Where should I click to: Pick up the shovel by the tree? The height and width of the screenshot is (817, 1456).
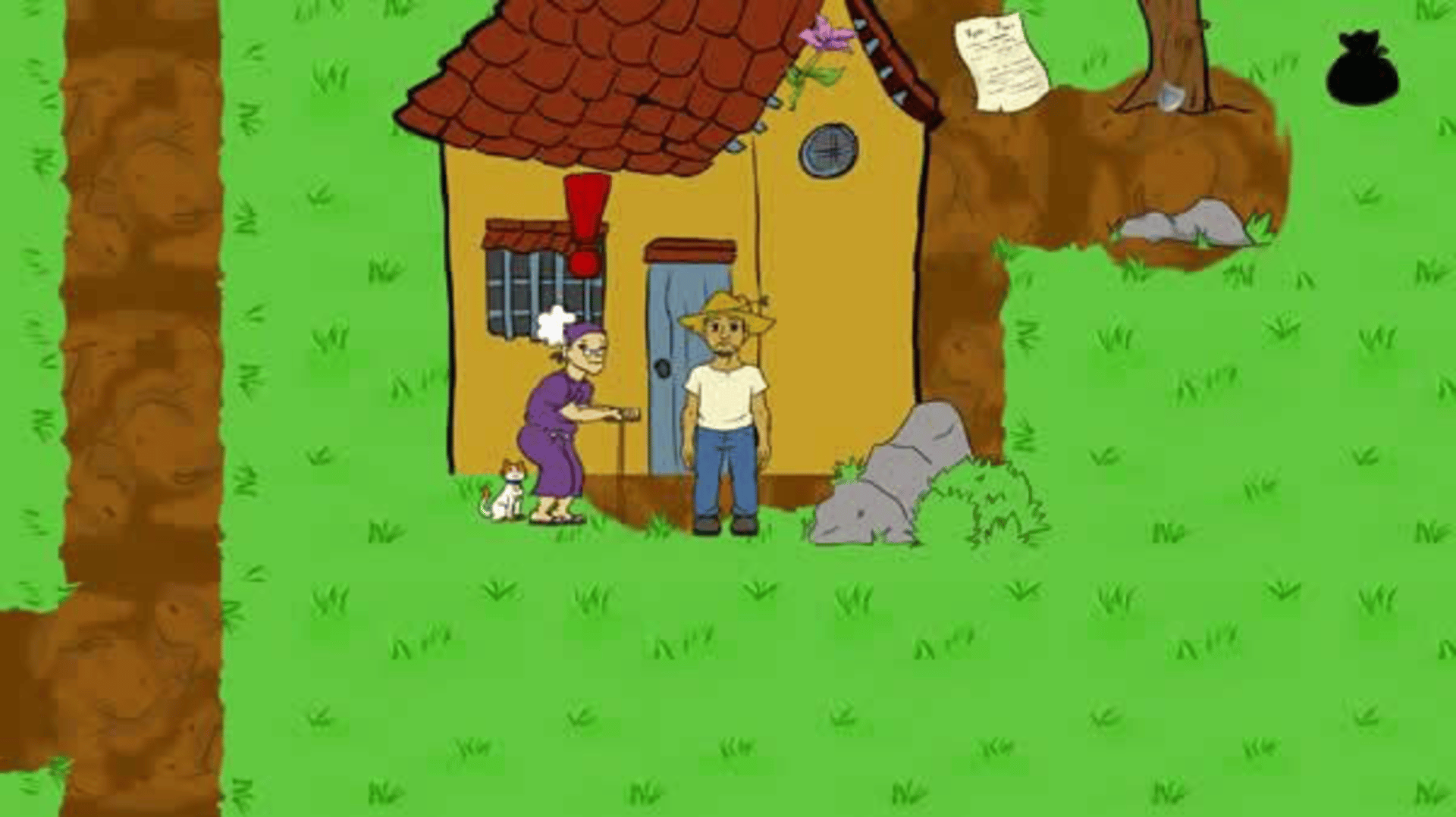(x=1171, y=97)
